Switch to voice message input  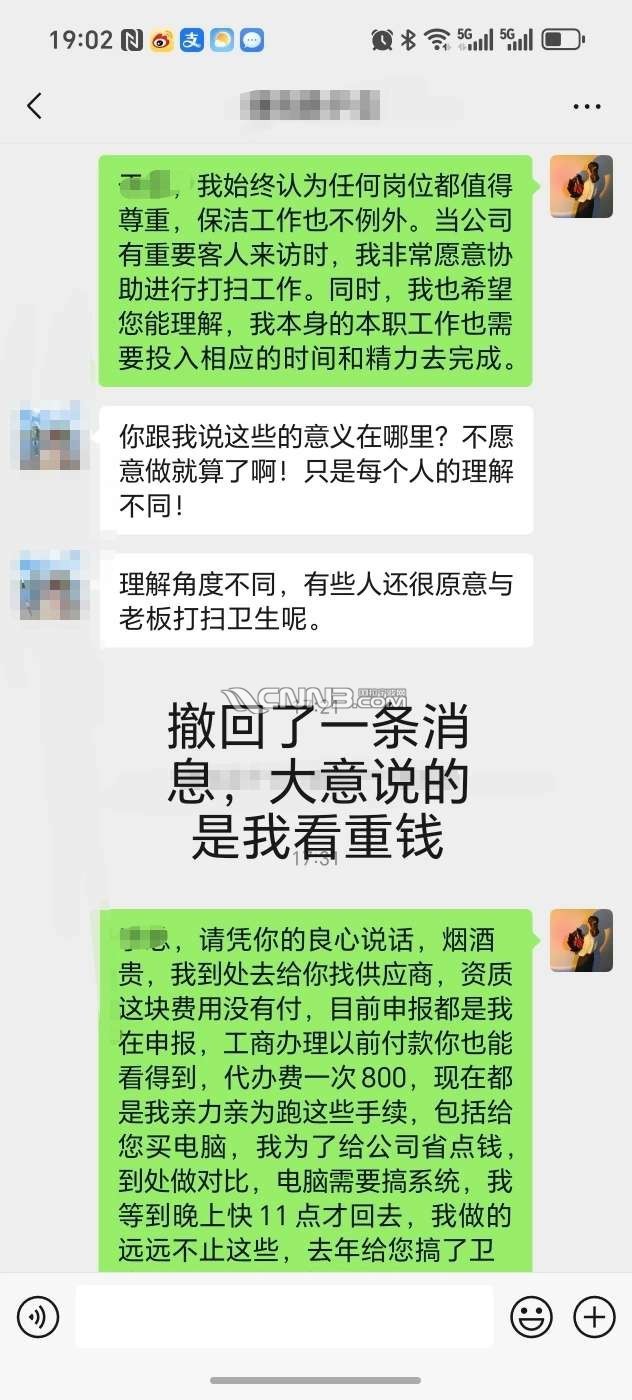38,1317
